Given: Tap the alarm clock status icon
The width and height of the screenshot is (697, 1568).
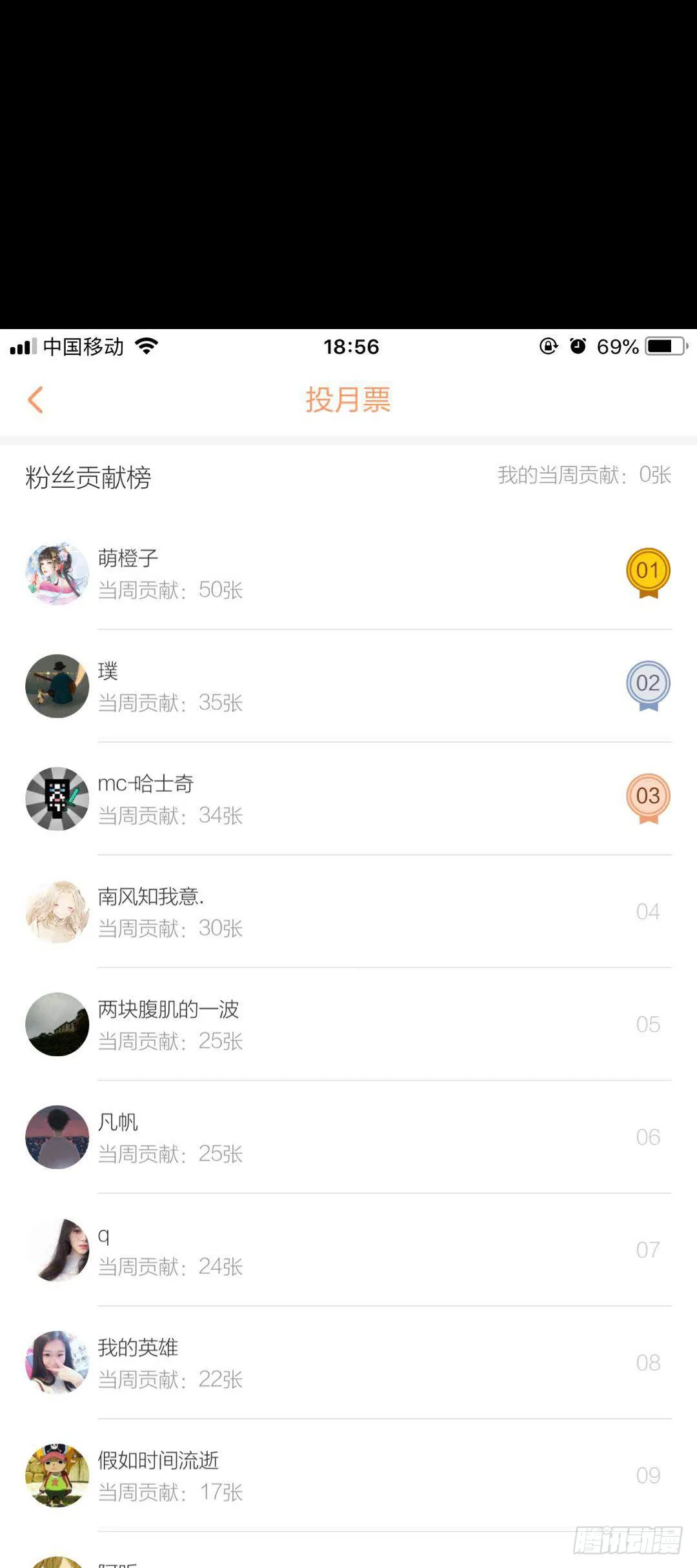Looking at the screenshot, I should click(x=578, y=347).
